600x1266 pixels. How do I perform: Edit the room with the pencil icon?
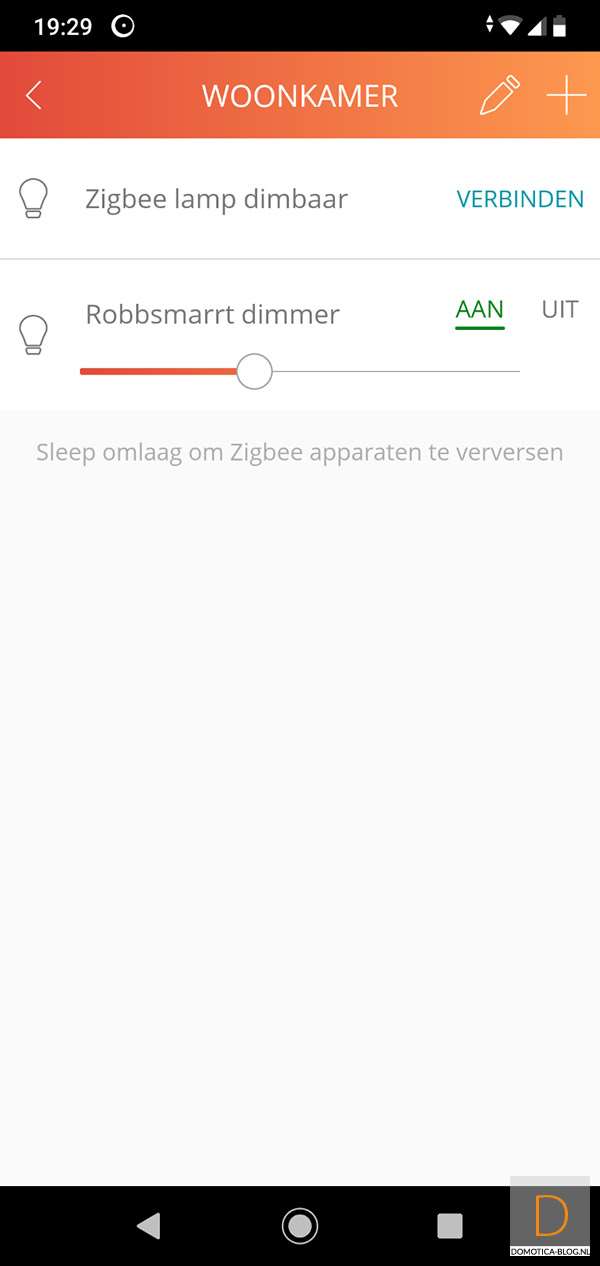(500, 96)
